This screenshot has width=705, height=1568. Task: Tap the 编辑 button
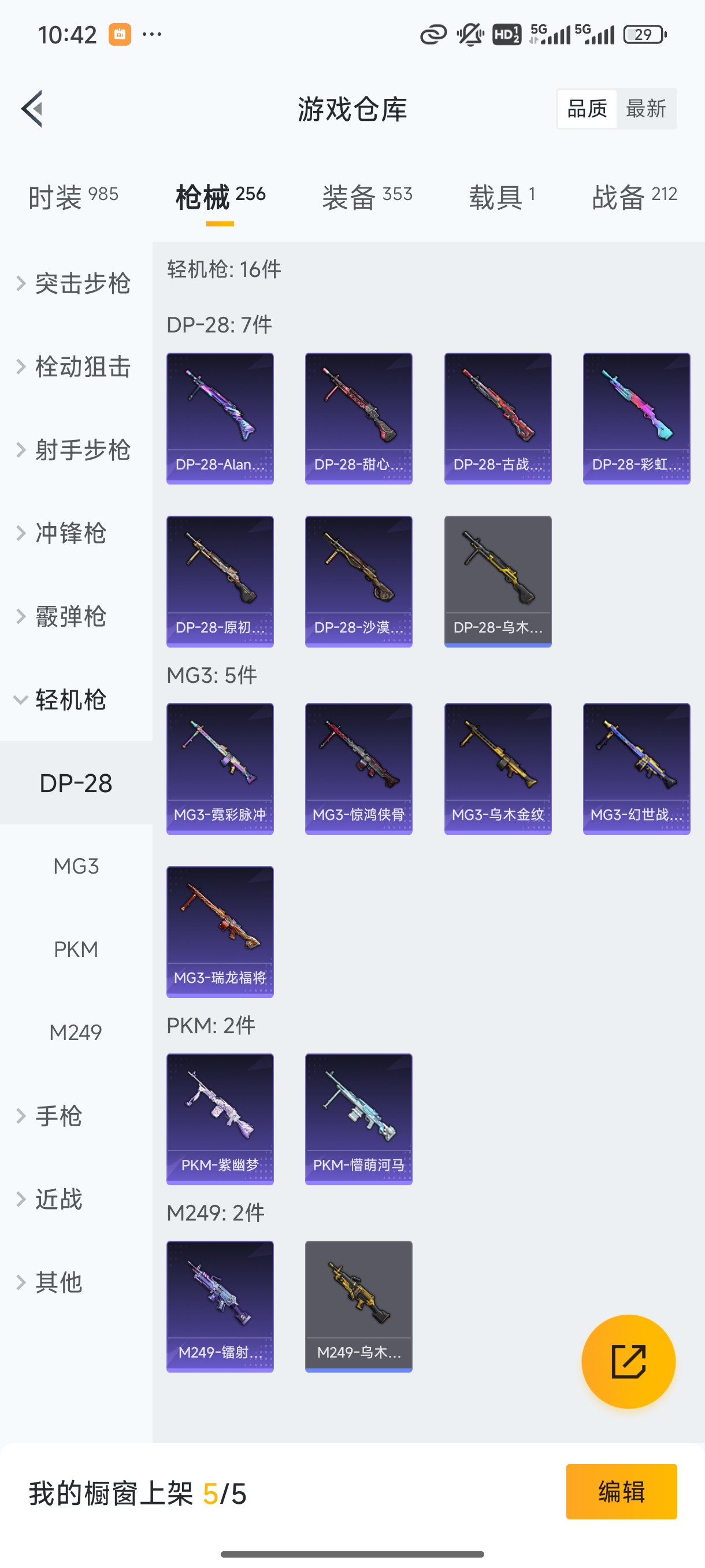(622, 1492)
